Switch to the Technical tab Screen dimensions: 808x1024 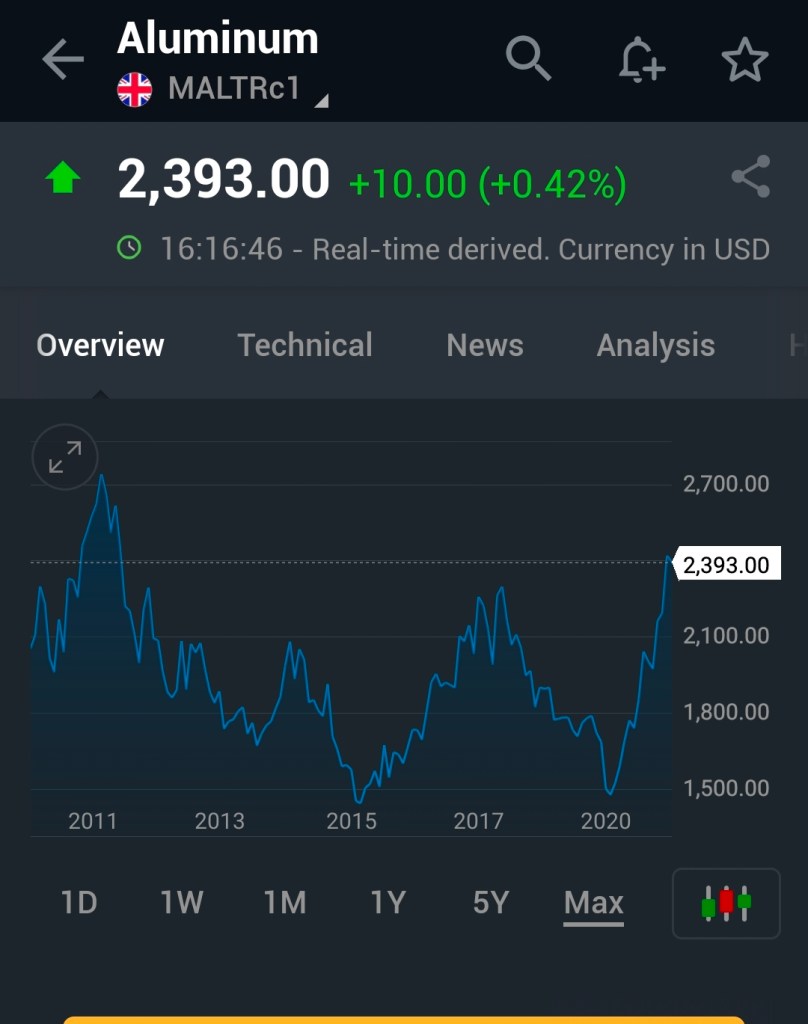tap(305, 345)
